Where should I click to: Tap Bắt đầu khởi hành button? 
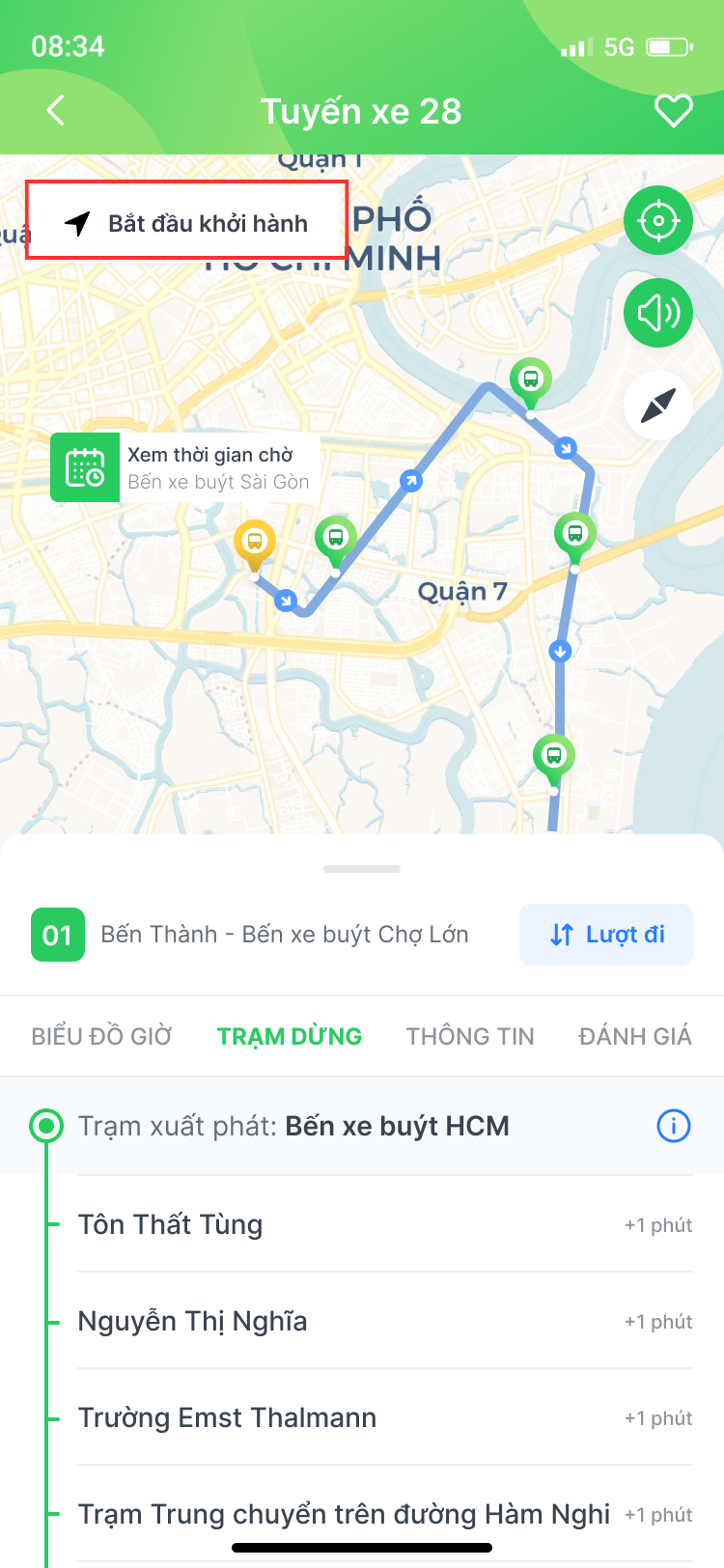point(186,221)
